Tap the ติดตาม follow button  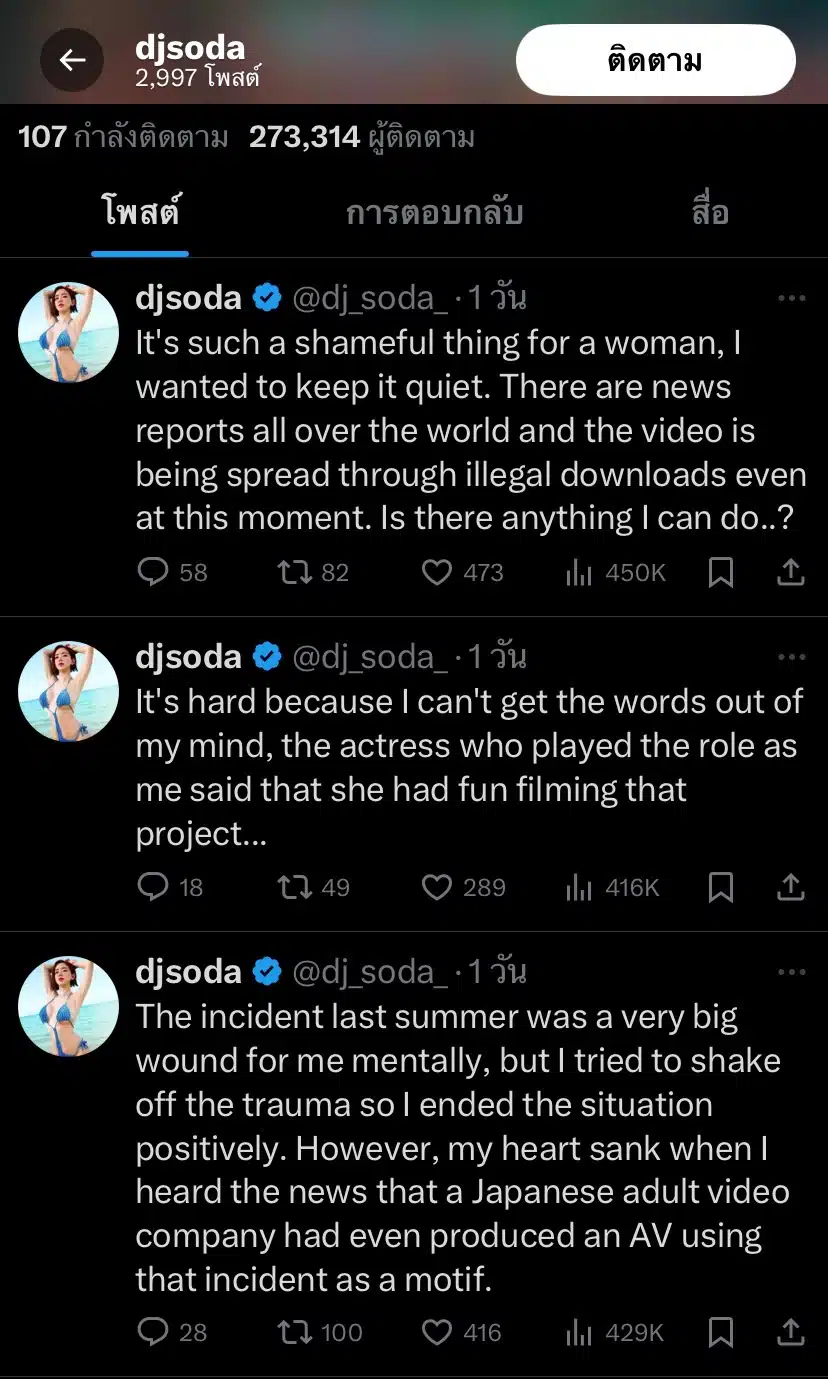point(655,60)
